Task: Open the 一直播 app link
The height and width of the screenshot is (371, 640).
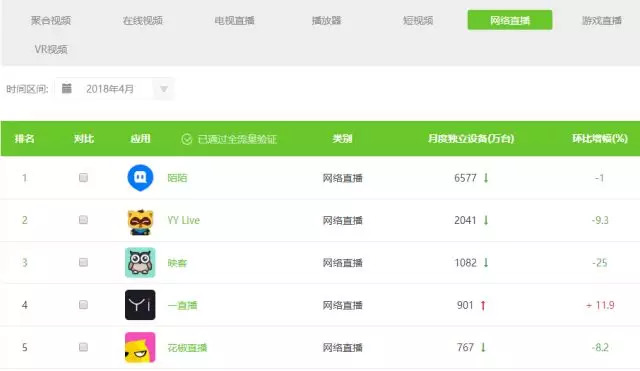Action: [x=182, y=305]
